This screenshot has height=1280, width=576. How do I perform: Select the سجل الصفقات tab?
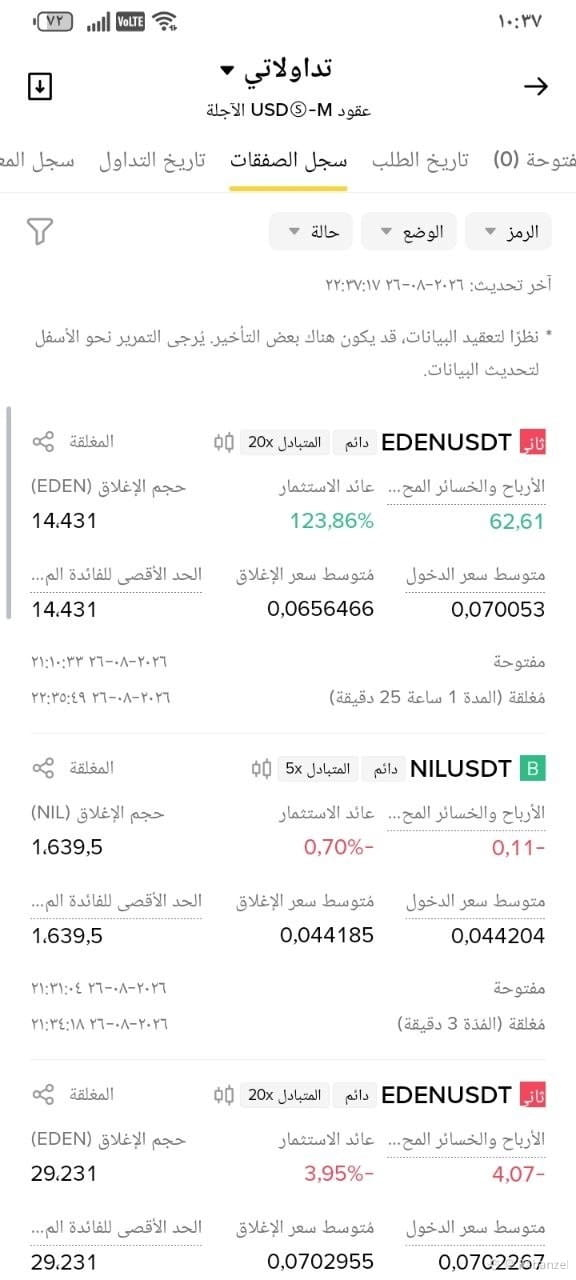[x=288, y=160]
